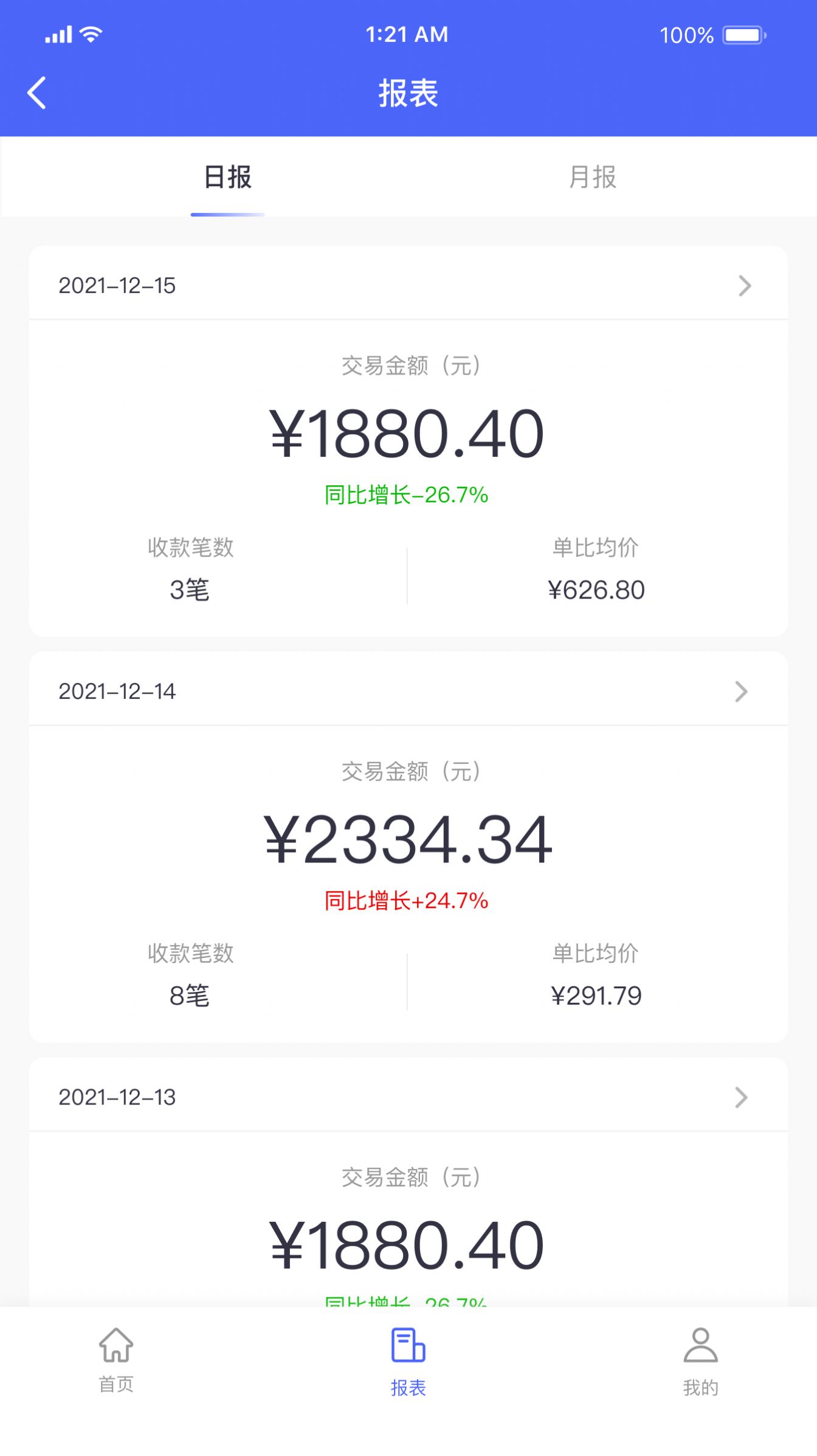The height and width of the screenshot is (1456, 817).
Task: Expand the 2021-12-13 report details
Action: [x=742, y=1097]
